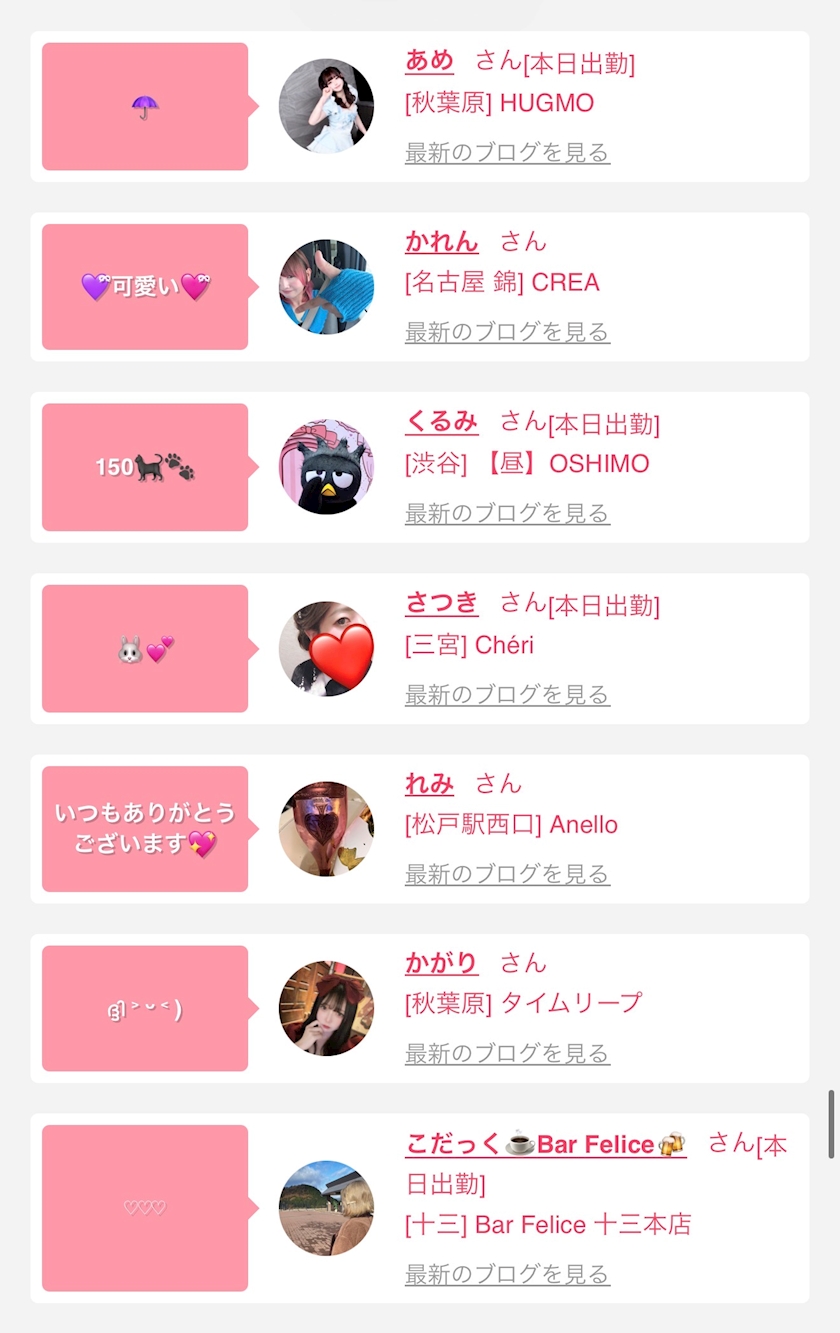Open こだっく Bar Felice profile name link
Viewport: 840px width, 1333px height.
[x=546, y=1145]
